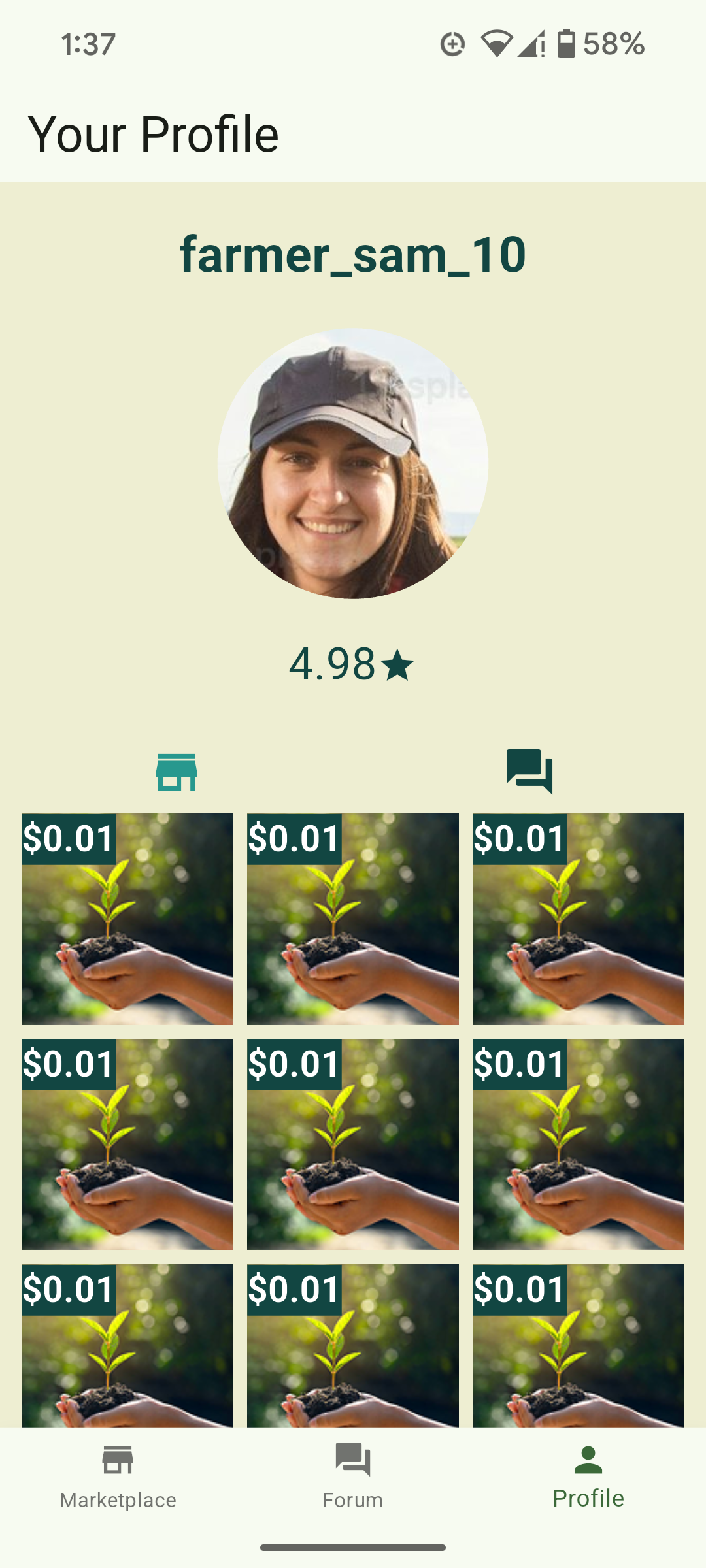Click the Wi-Fi icon in status bar
This screenshot has width=706, height=1568.
(x=498, y=43)
